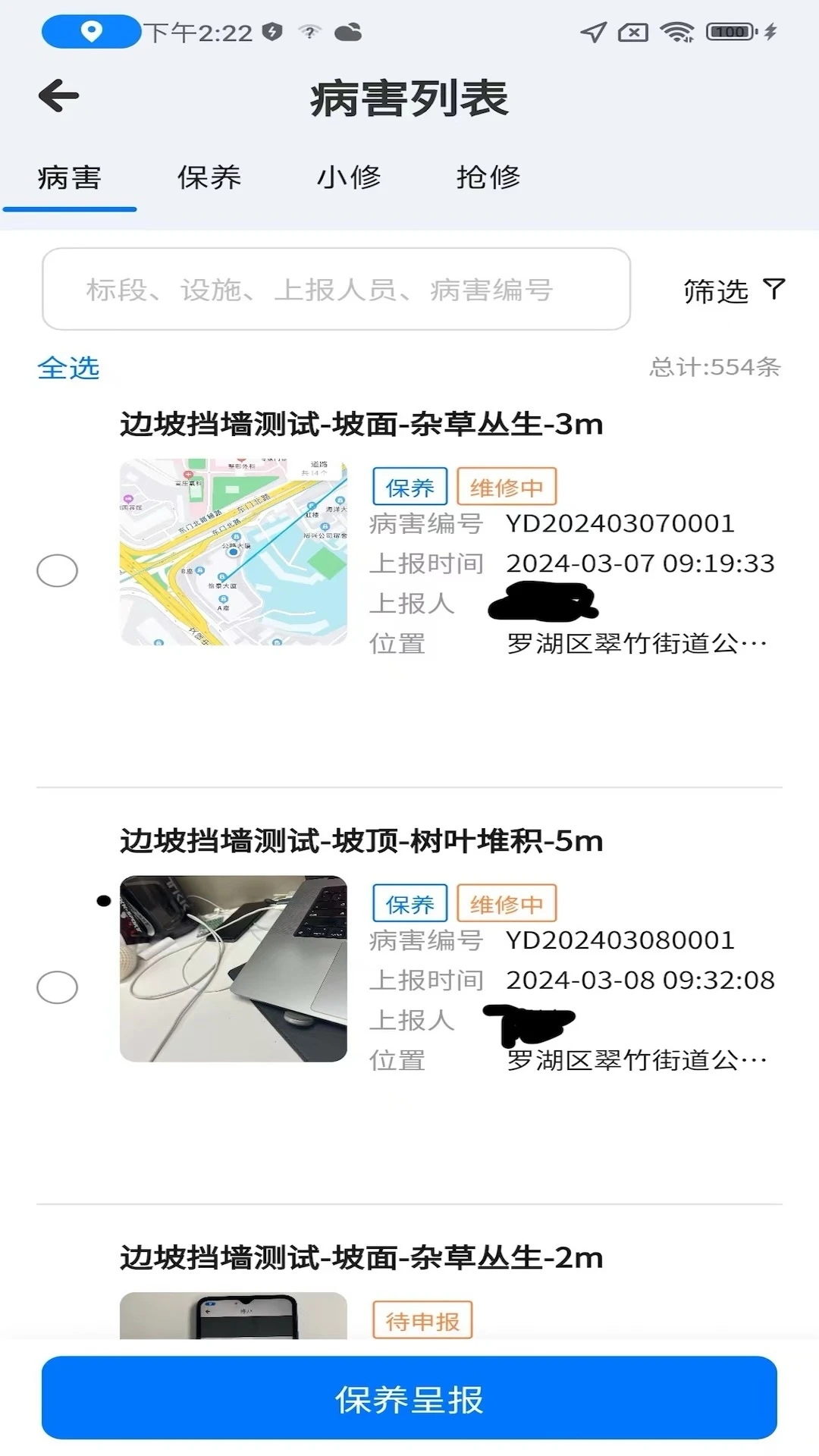Open the 维修中 status tag on first record
The width and height of the screenshot is (819, 1456).
(x=506, y=486)
